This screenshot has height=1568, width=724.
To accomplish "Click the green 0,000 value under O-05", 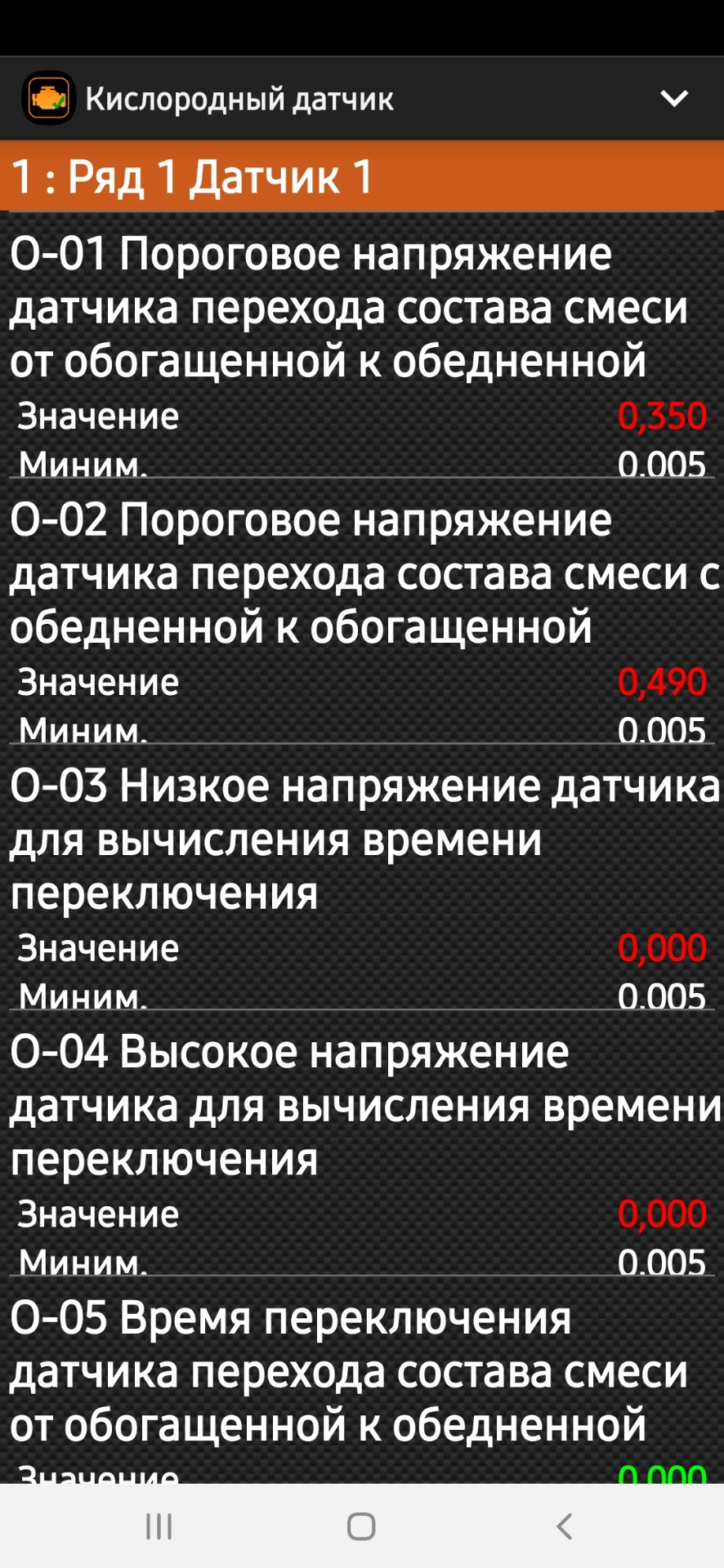I will click(x=662, y=1470).
